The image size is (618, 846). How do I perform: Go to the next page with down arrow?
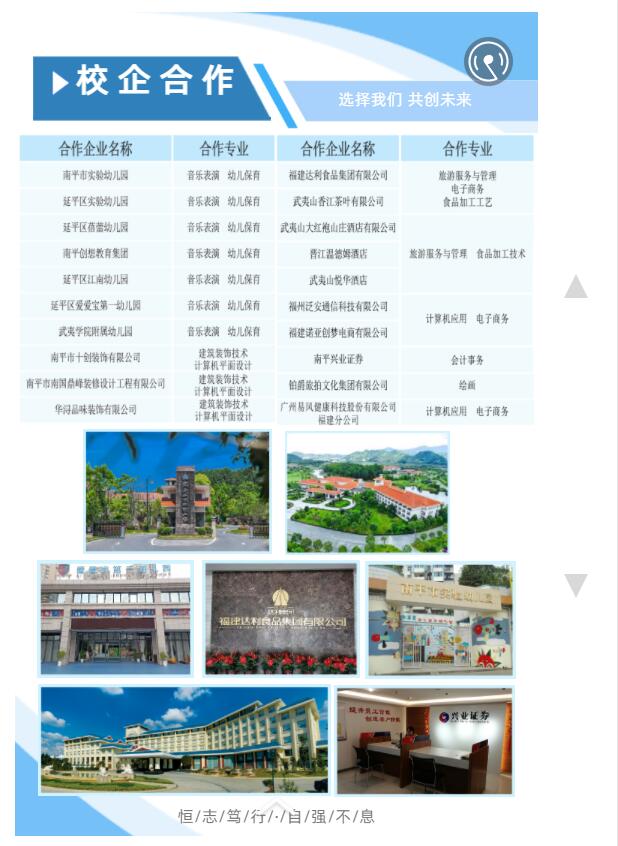[575, 585]
